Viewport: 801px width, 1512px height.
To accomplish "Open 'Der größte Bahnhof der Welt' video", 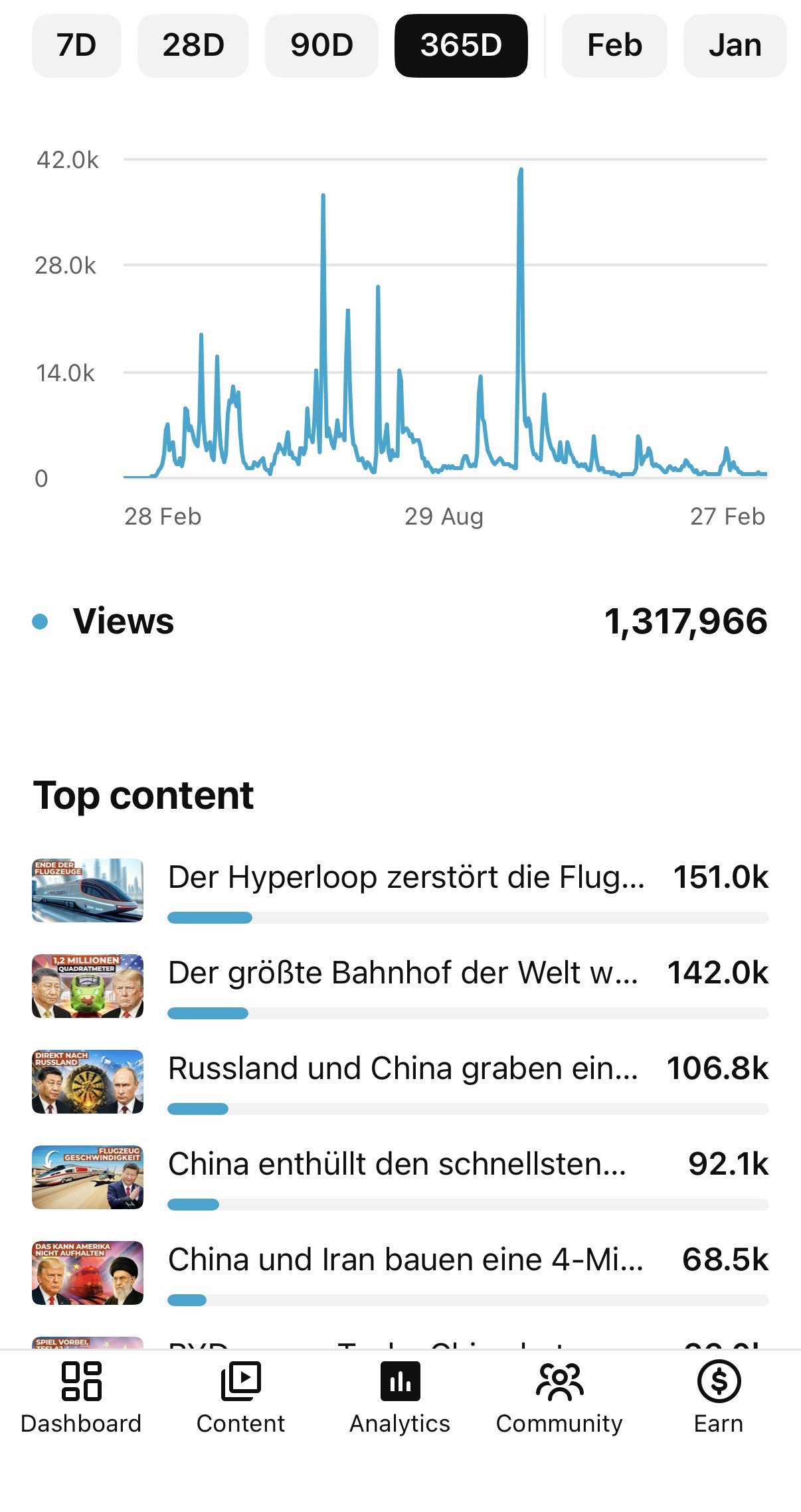I will (402, 973).
